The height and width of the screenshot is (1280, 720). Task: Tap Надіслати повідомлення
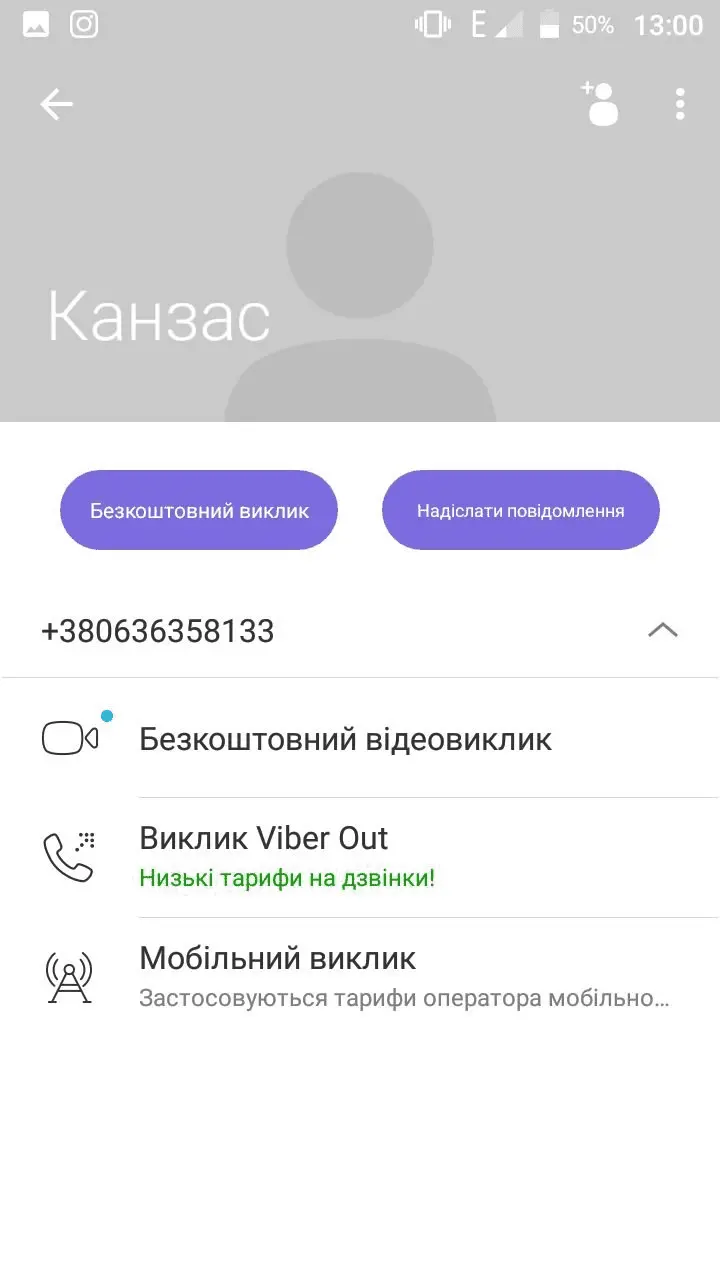pyautogui.click(x=520, y=510)
